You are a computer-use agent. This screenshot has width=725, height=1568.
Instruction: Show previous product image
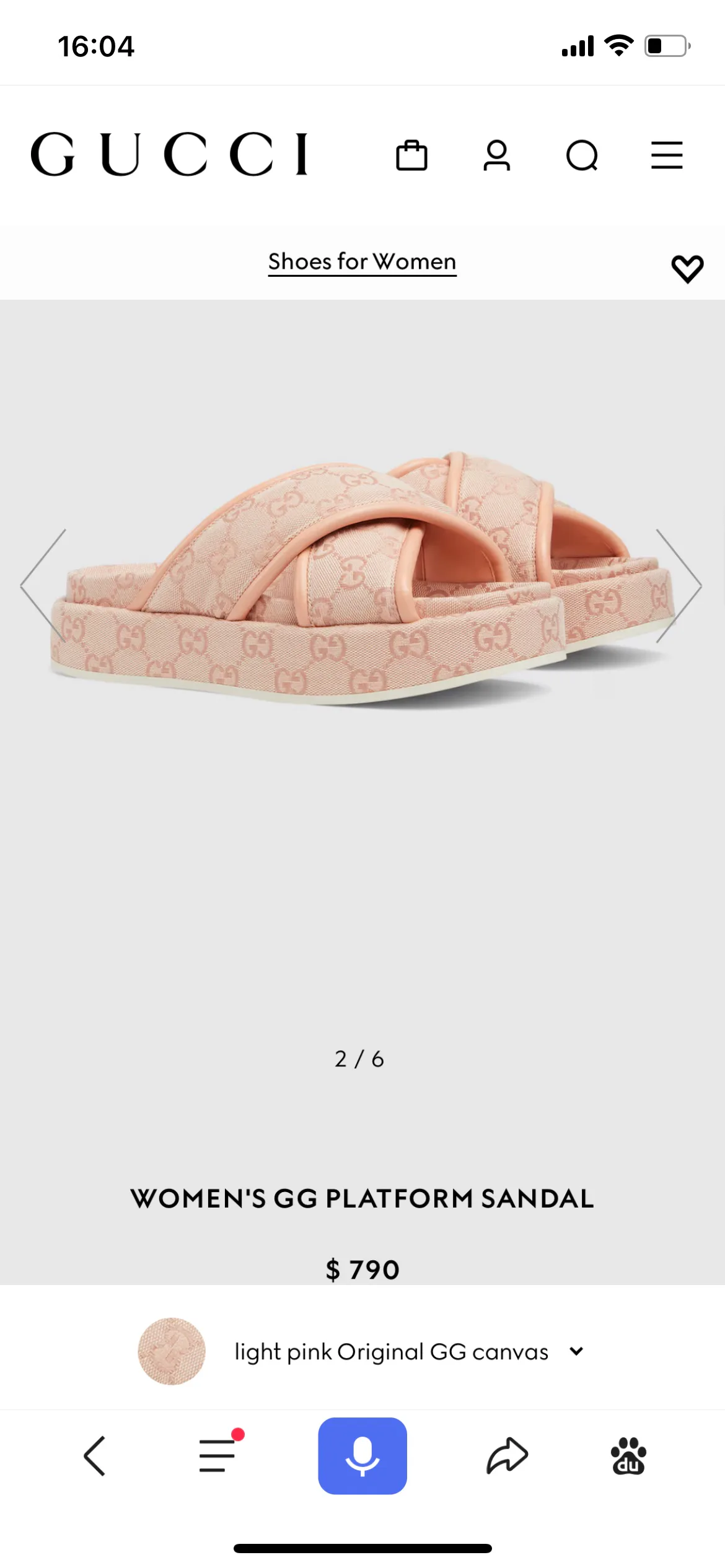(x=43, y=585)
